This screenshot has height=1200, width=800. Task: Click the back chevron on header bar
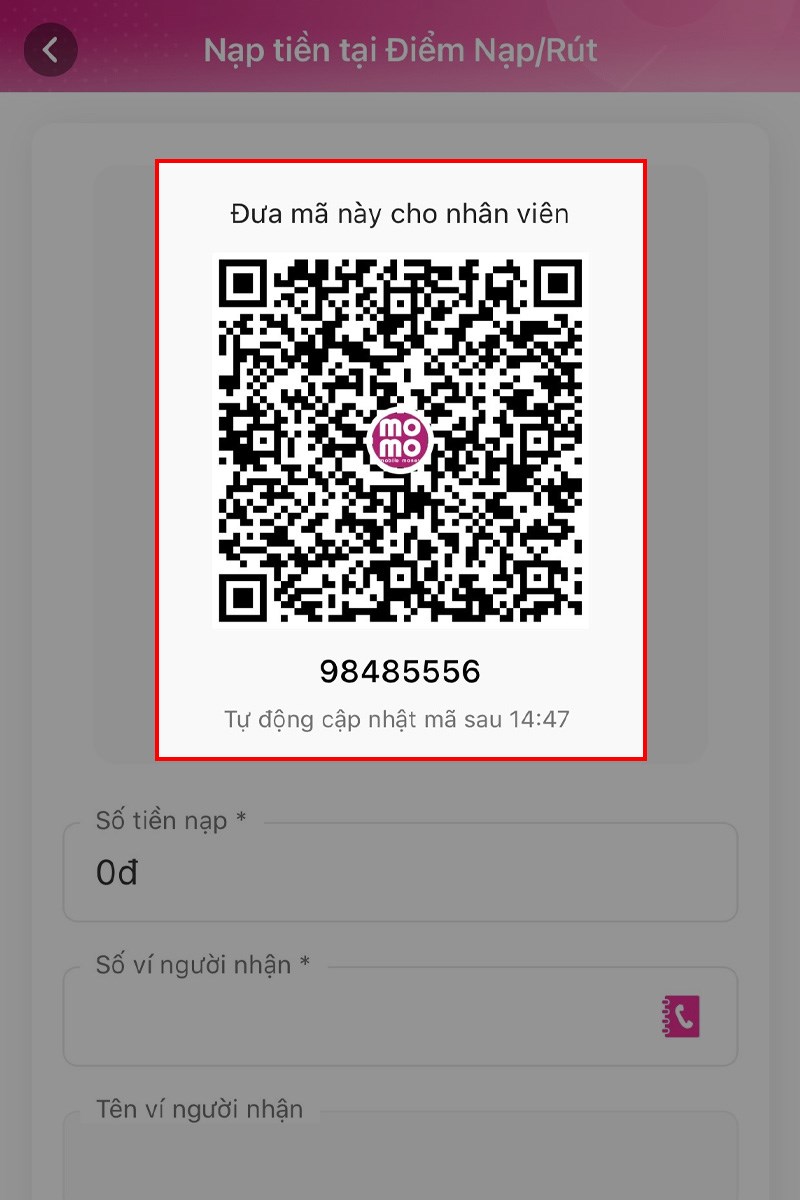tap(50, 50)
